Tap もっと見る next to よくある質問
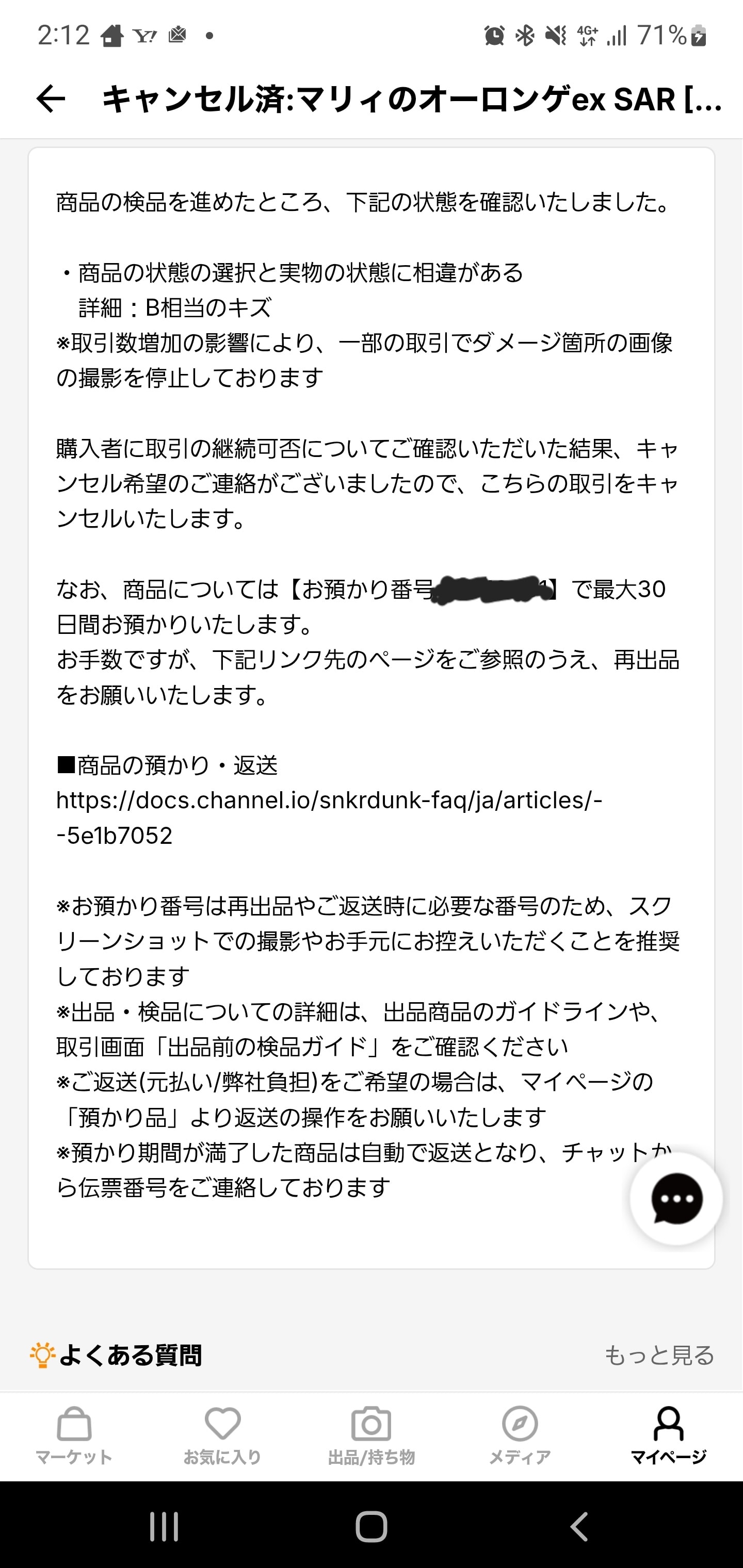Screen dimensions: 743x1568 pyautogui.click(x=659, y=1355)
